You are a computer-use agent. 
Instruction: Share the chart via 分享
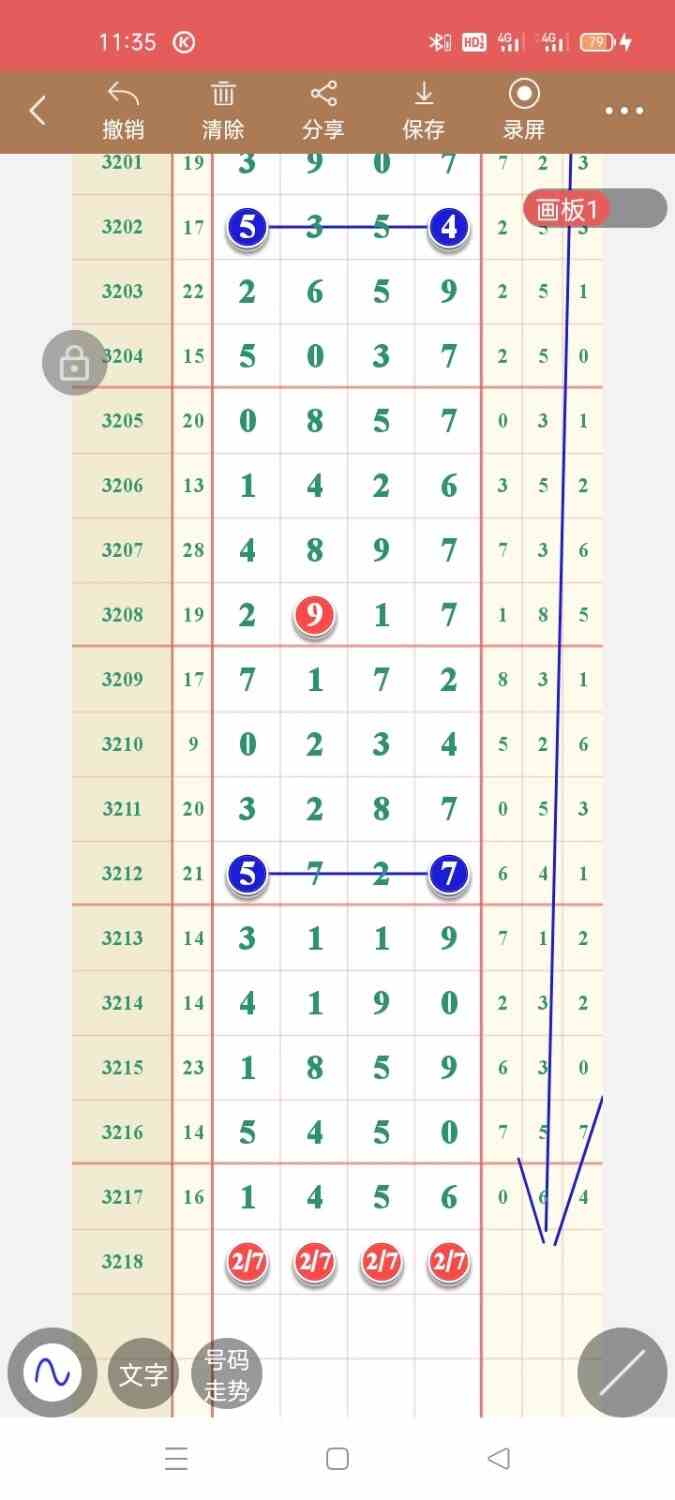click(x=323, y=111)
